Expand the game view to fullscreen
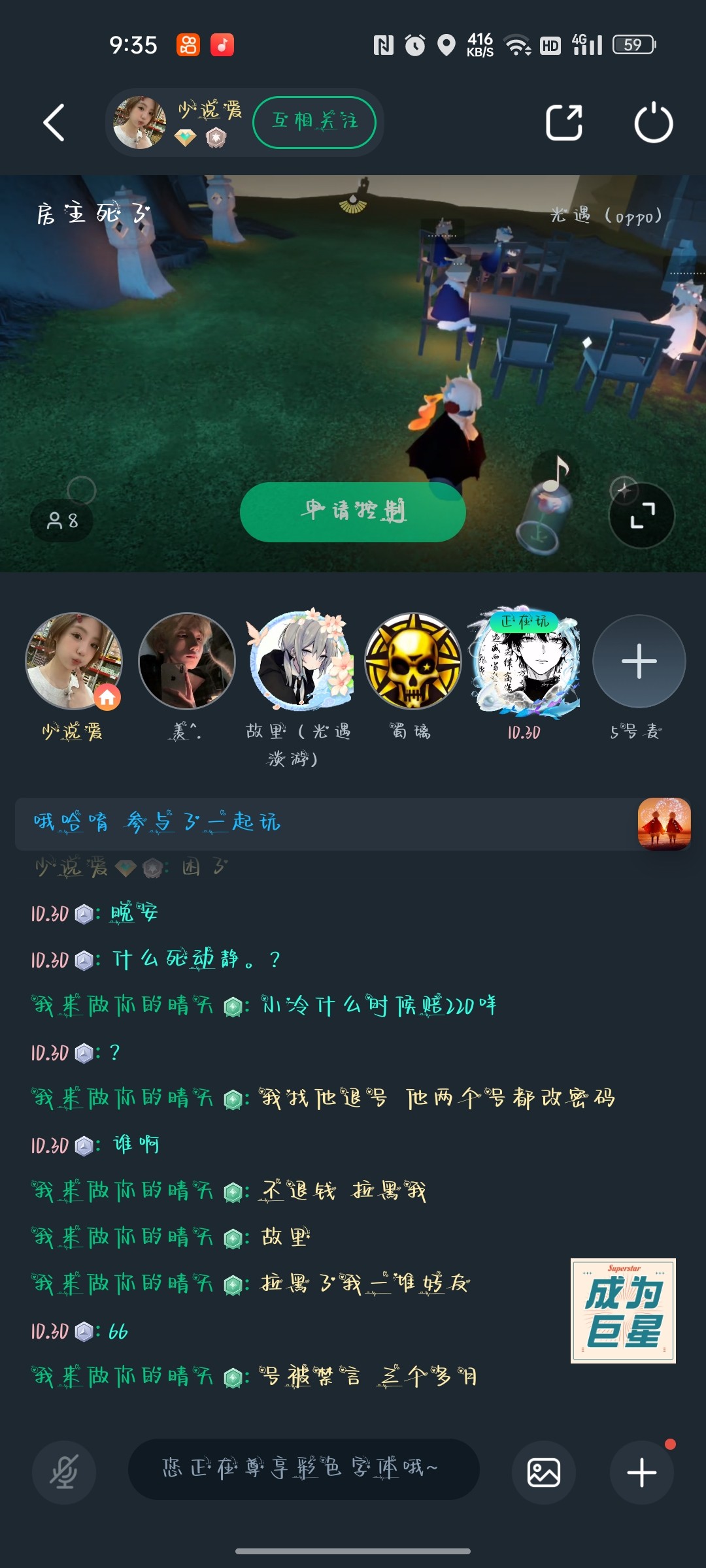The width and height of the screenshot is (706, 1568). 641,515
